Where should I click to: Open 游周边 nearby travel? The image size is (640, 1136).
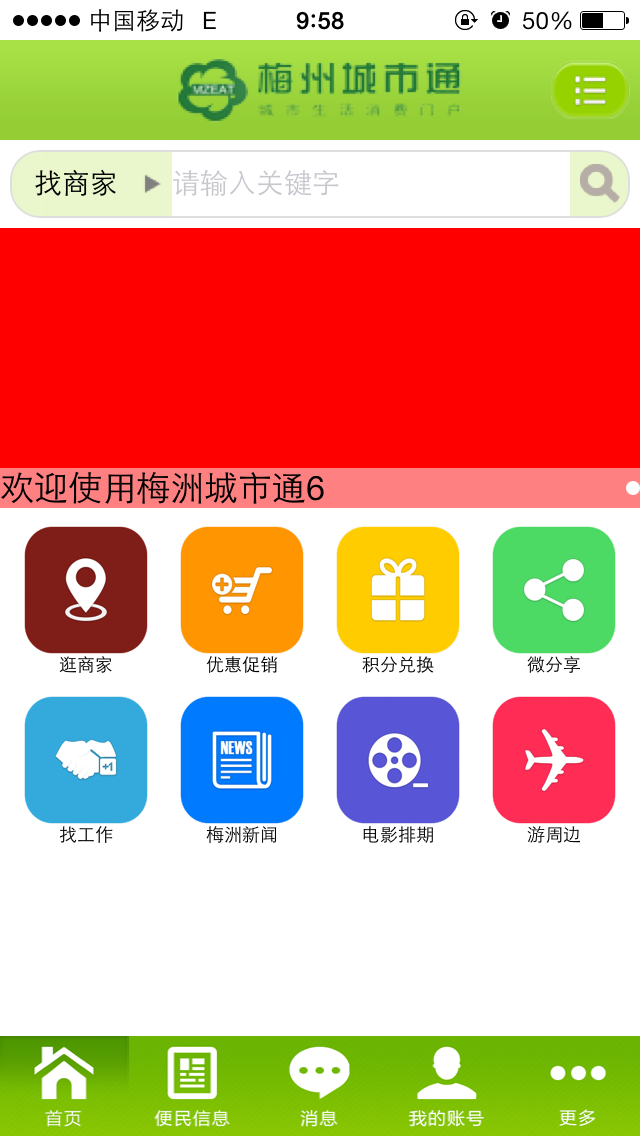[554, 760]
